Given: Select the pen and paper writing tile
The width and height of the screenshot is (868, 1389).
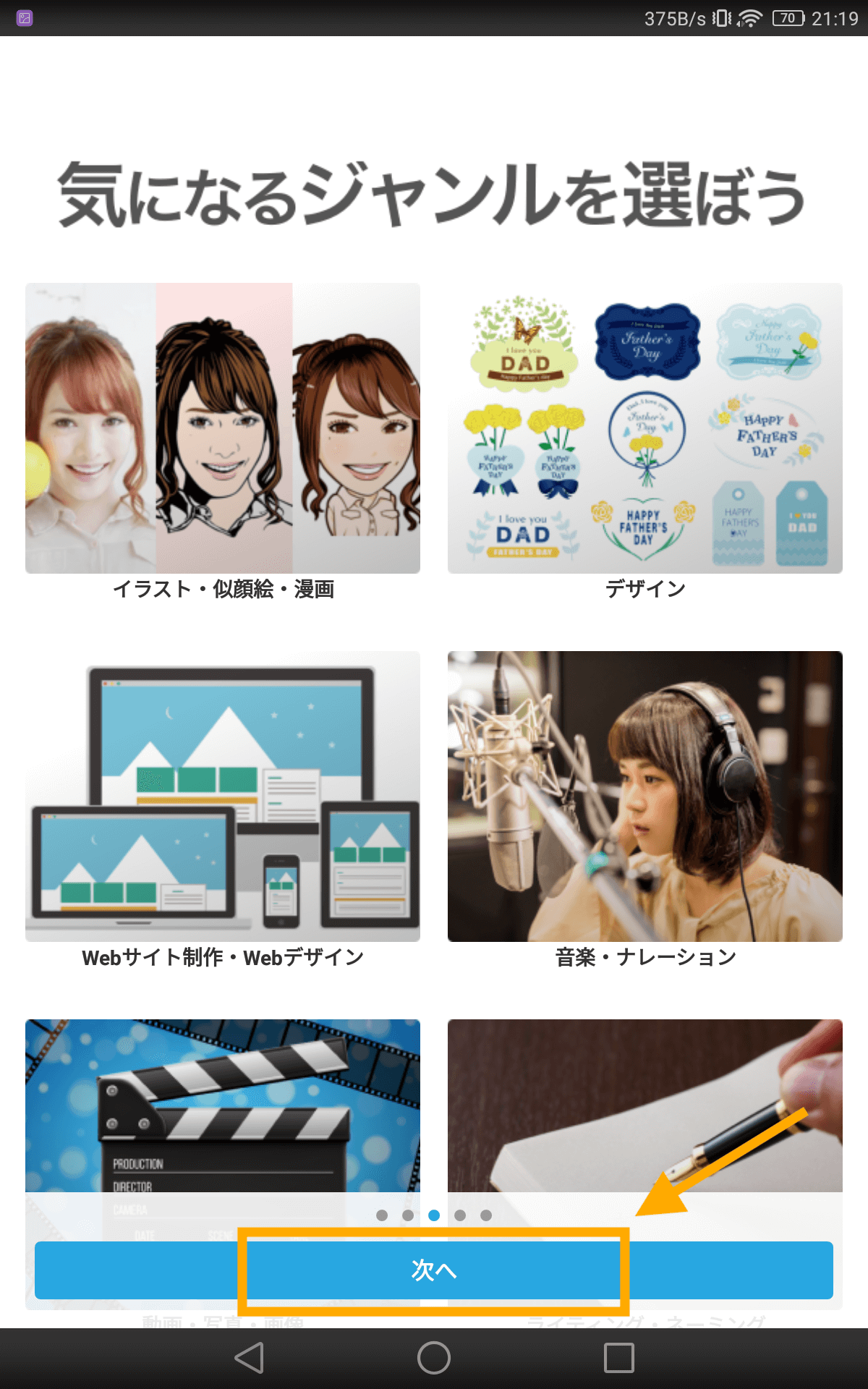Looking at the screenshot, I should [644, 1105].
